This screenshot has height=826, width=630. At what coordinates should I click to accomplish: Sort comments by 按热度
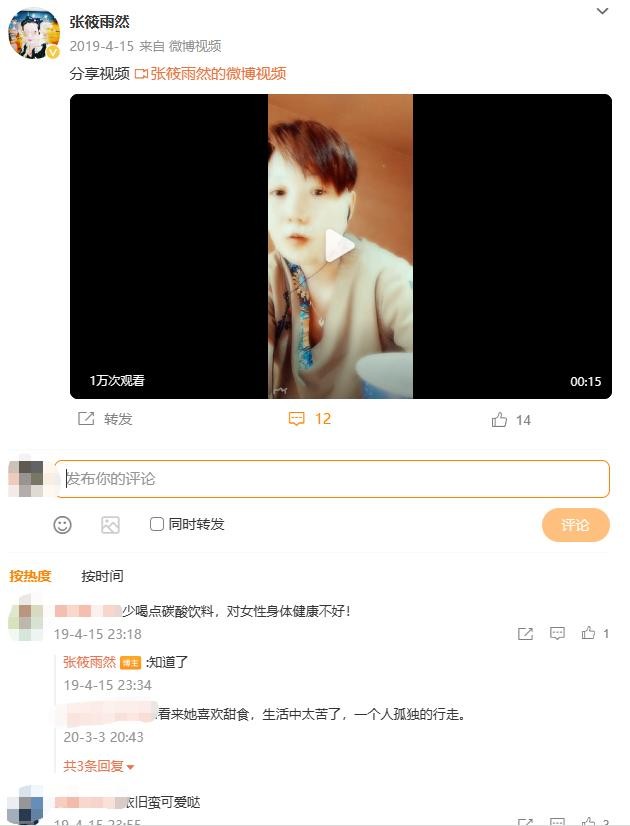[x=30, y=576]
